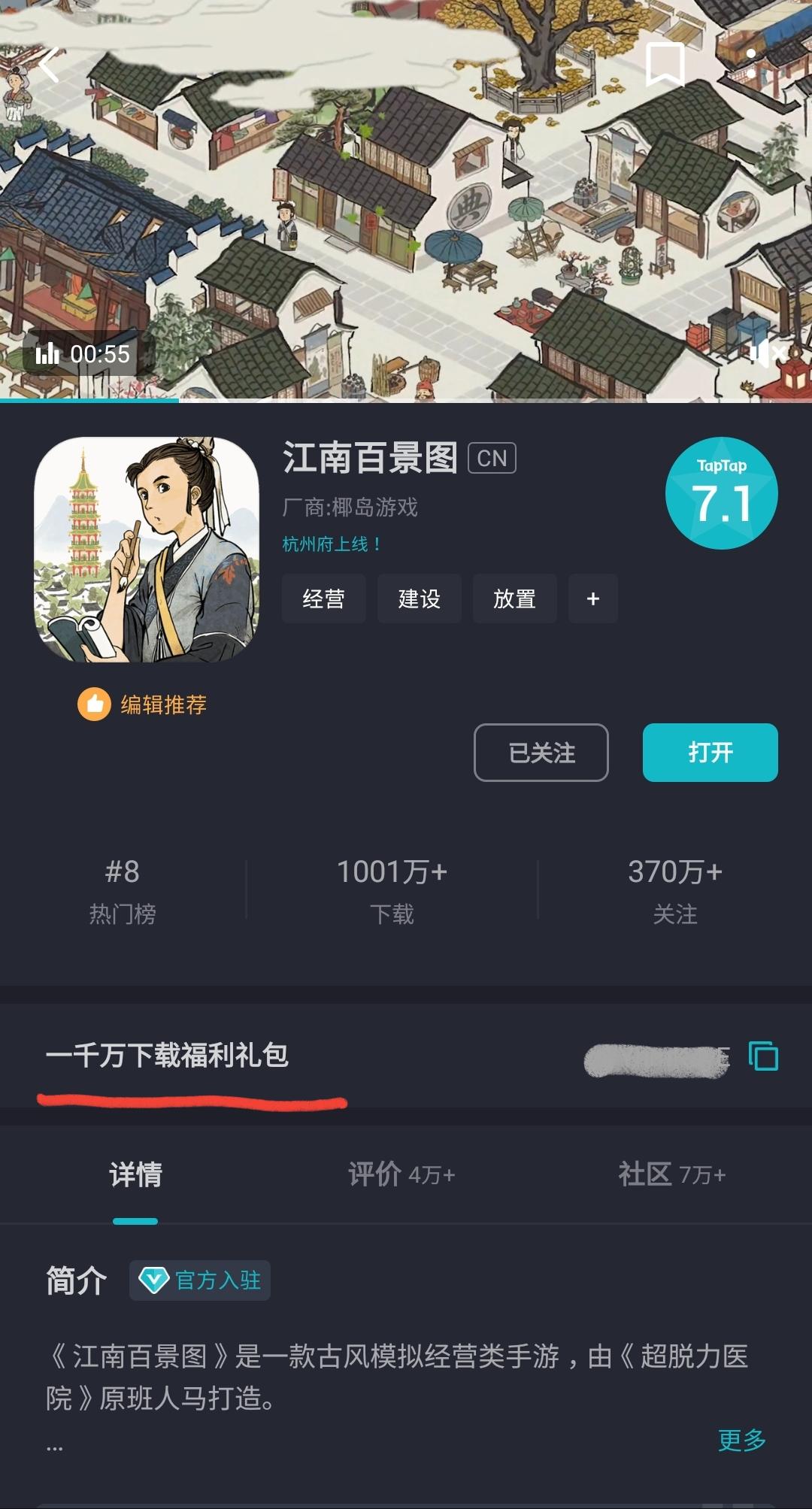Tap the bookmark icon to save this game
The width and height of the screenshot is (812, 1509).
[x=665, y=65]
